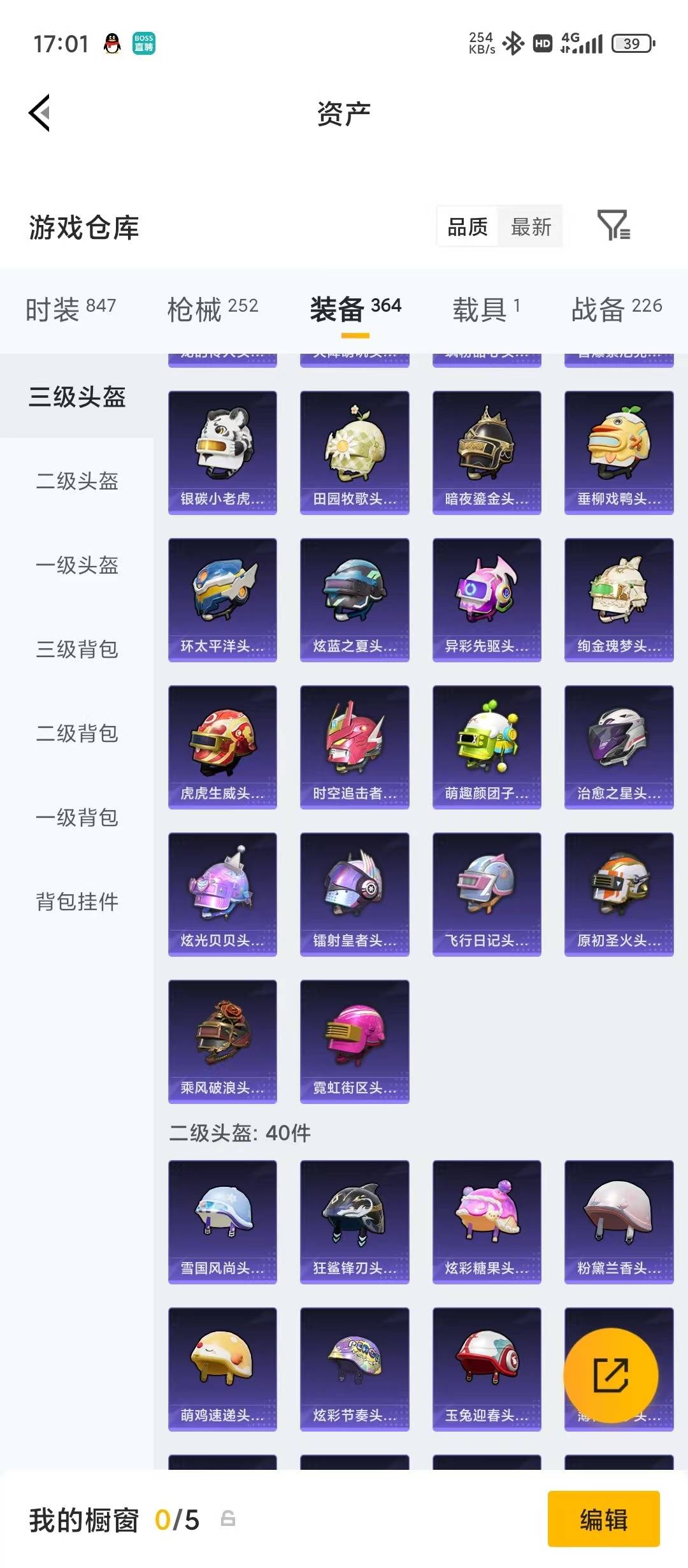Open the 一级背包 category
This screenshot has width=688, height=1568.
76,818
